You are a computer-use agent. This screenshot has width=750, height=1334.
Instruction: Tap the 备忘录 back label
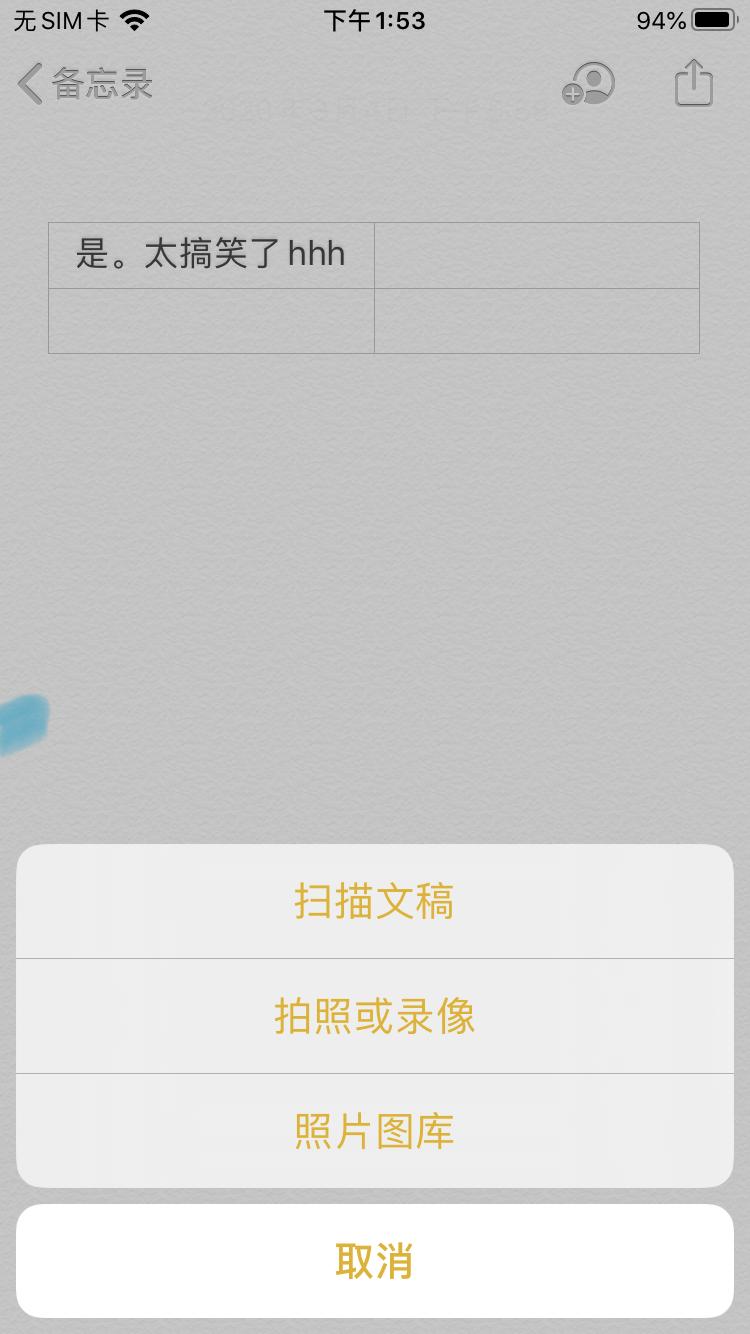pos(103,85)
